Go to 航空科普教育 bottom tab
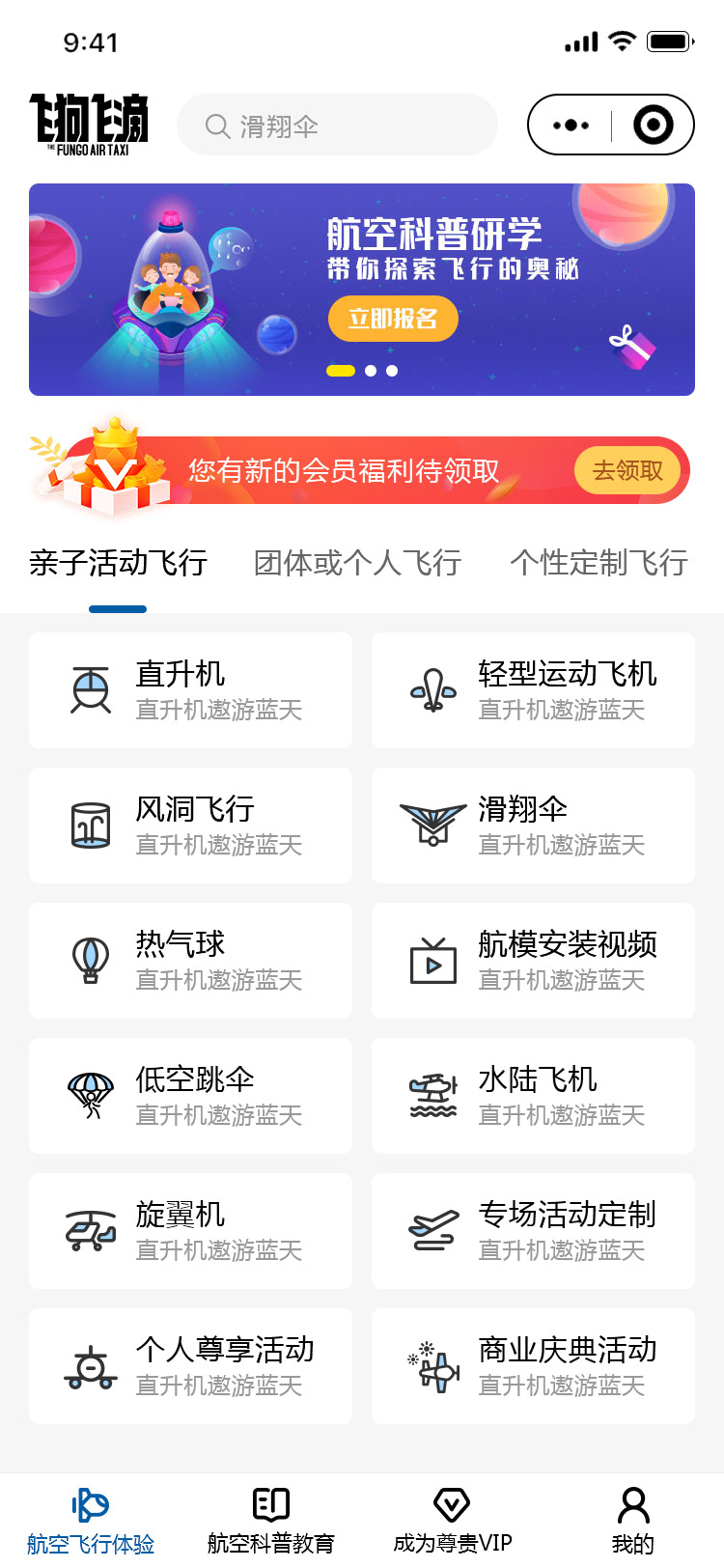Viewport: 724px width, 1568px height. pyautogui.click(x=271, y=1521)
